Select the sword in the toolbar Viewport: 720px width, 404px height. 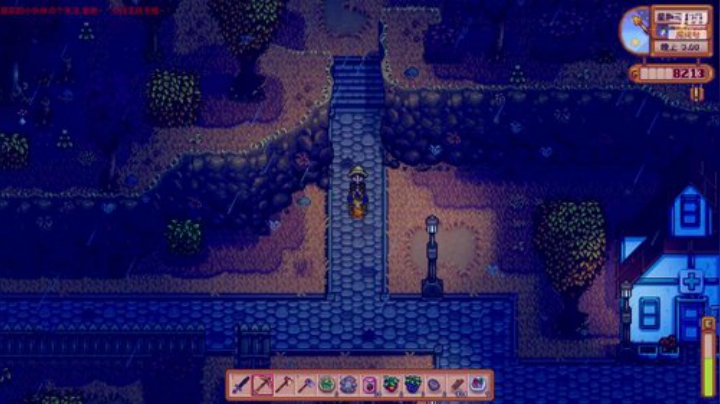click(241, 384)
